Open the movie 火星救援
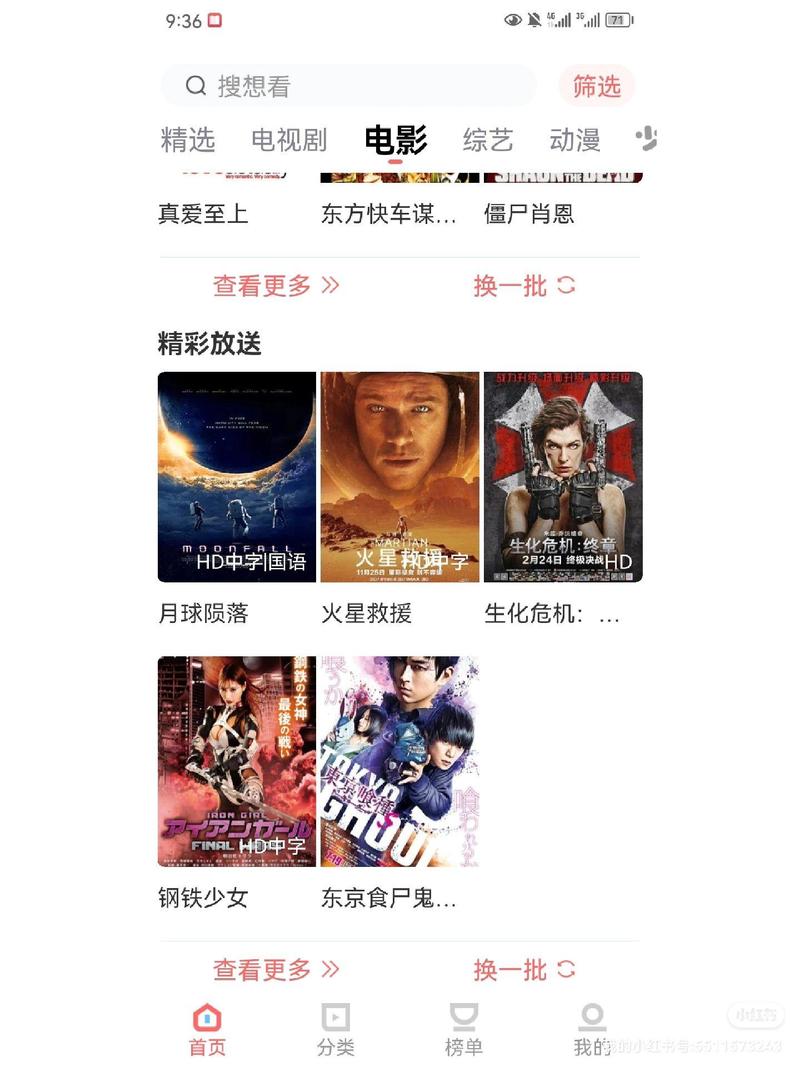Image resolution: width=800 pixels, height=1067 pixels. point(400,477)
